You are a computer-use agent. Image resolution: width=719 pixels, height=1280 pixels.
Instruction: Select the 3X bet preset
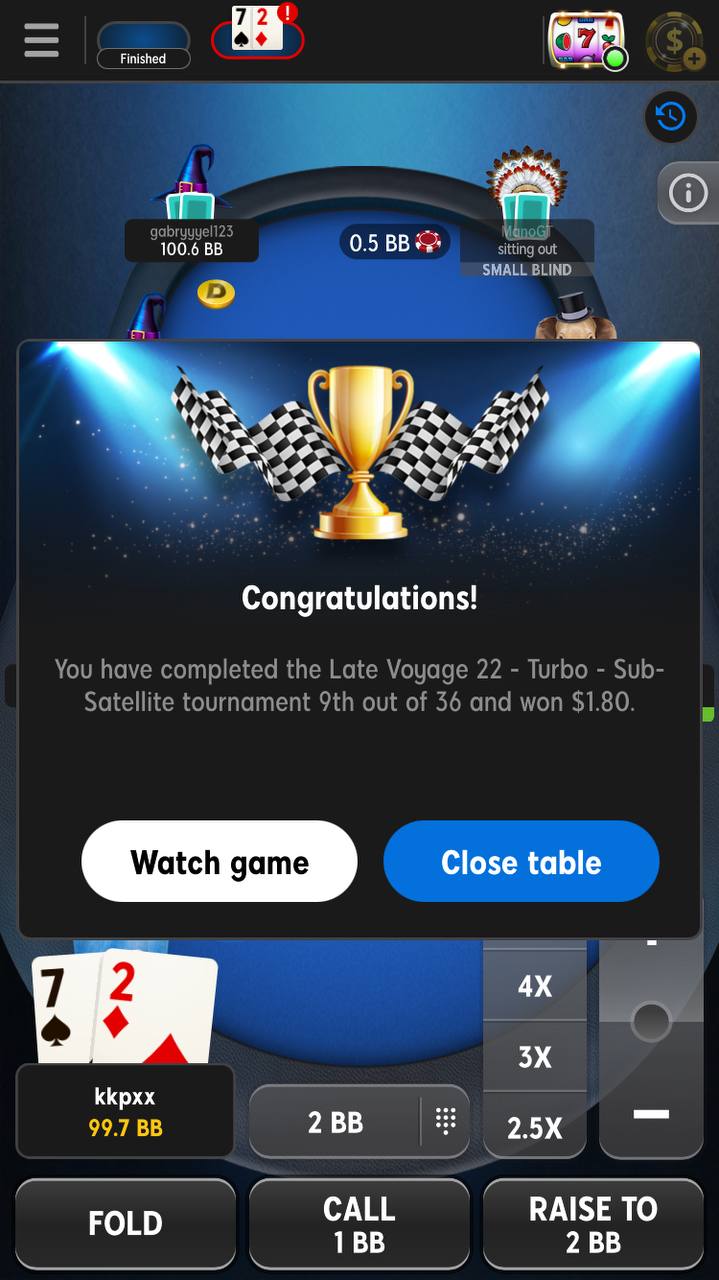(x=535, y=1057)
